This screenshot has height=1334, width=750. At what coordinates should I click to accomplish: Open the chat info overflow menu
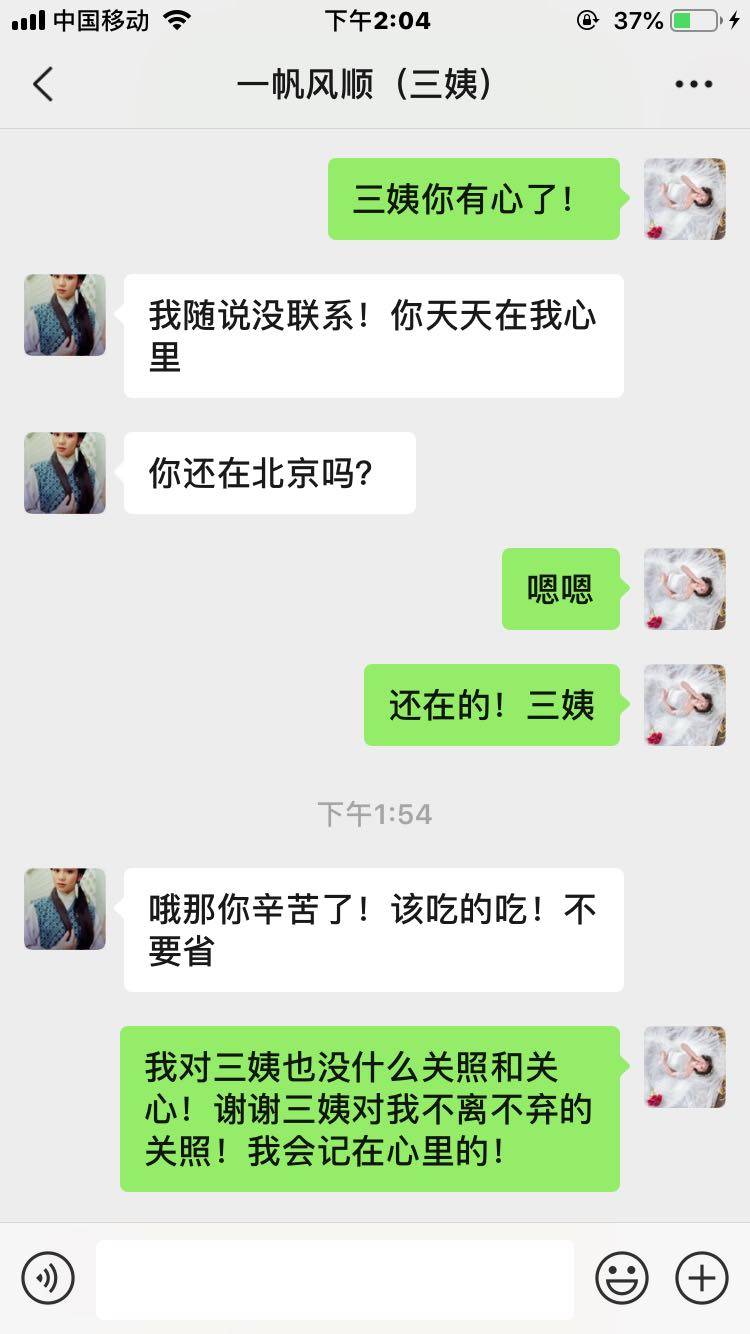click(693, 85)
